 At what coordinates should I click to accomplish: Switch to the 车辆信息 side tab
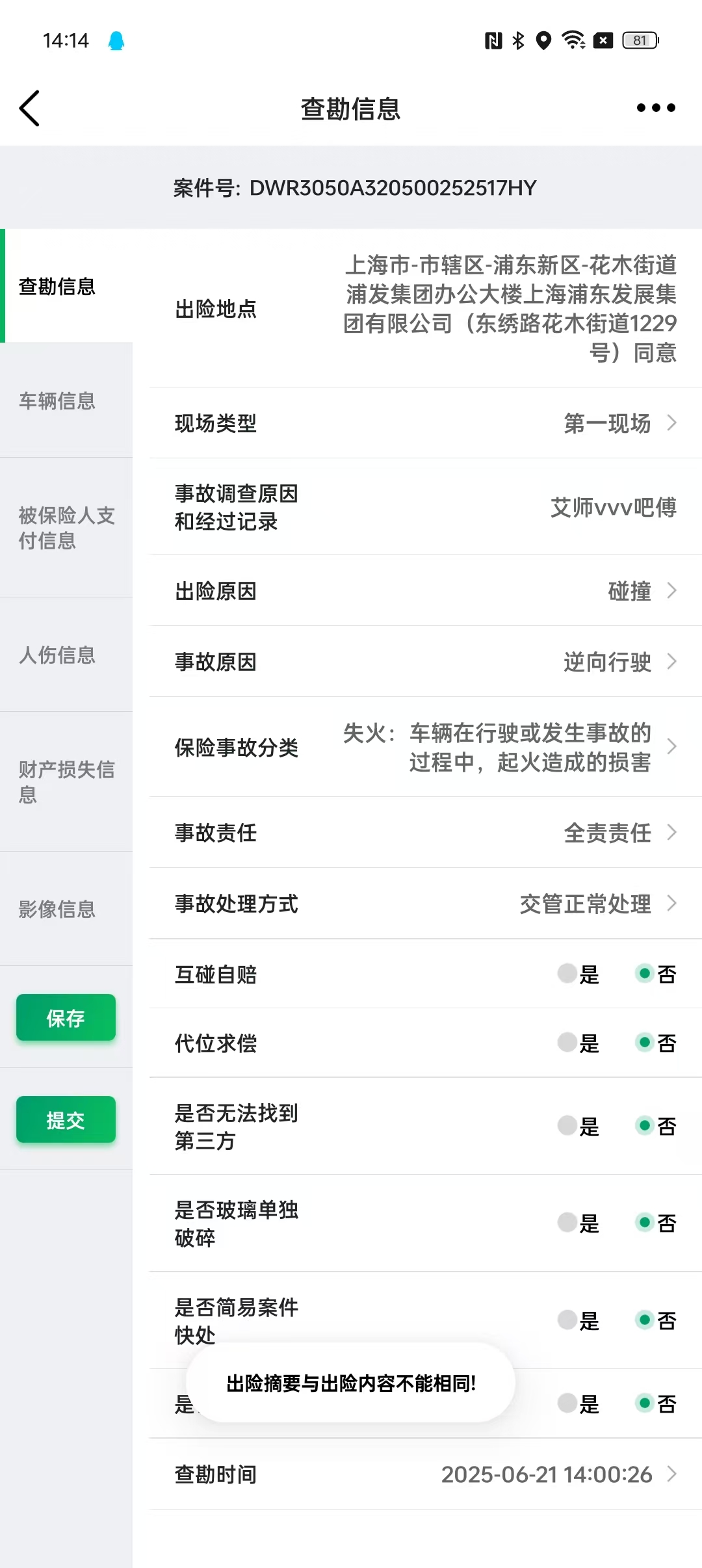66,400
